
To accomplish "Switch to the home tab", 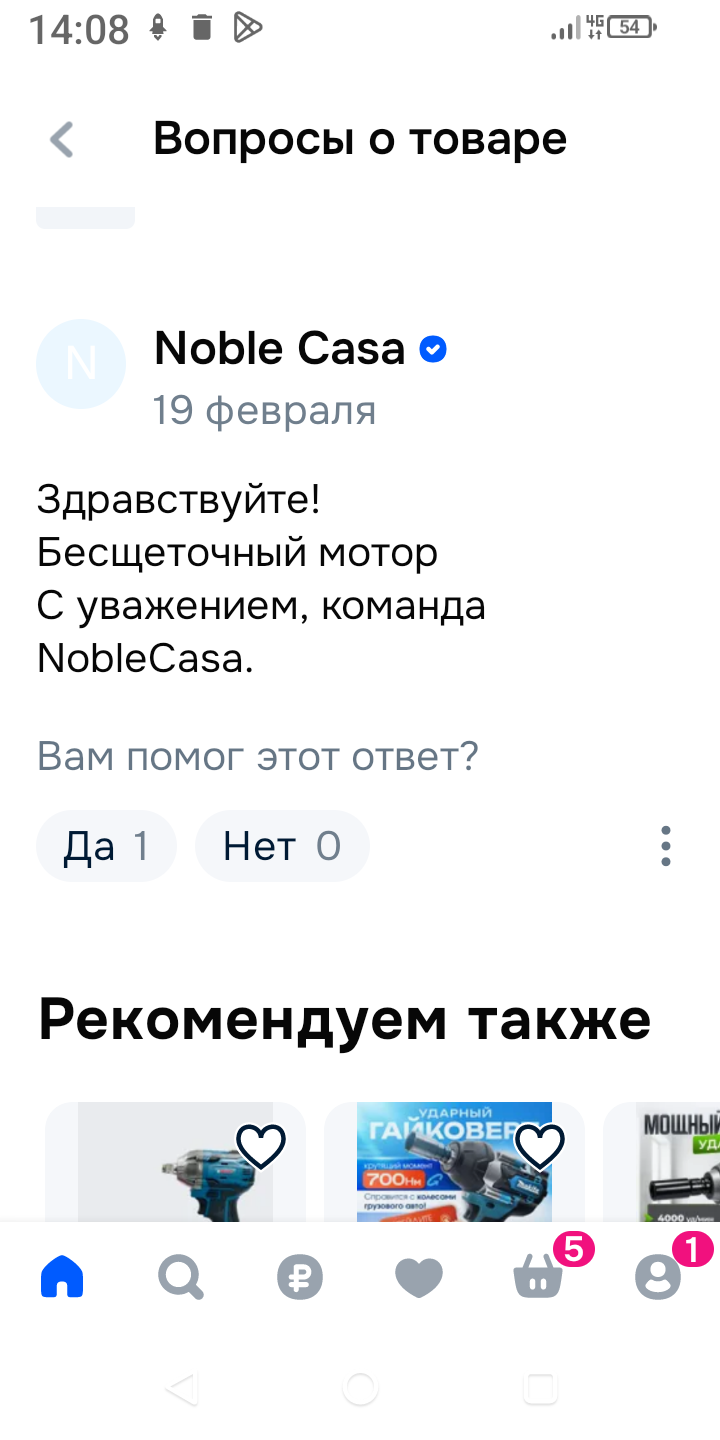I will click(62, 1277).
